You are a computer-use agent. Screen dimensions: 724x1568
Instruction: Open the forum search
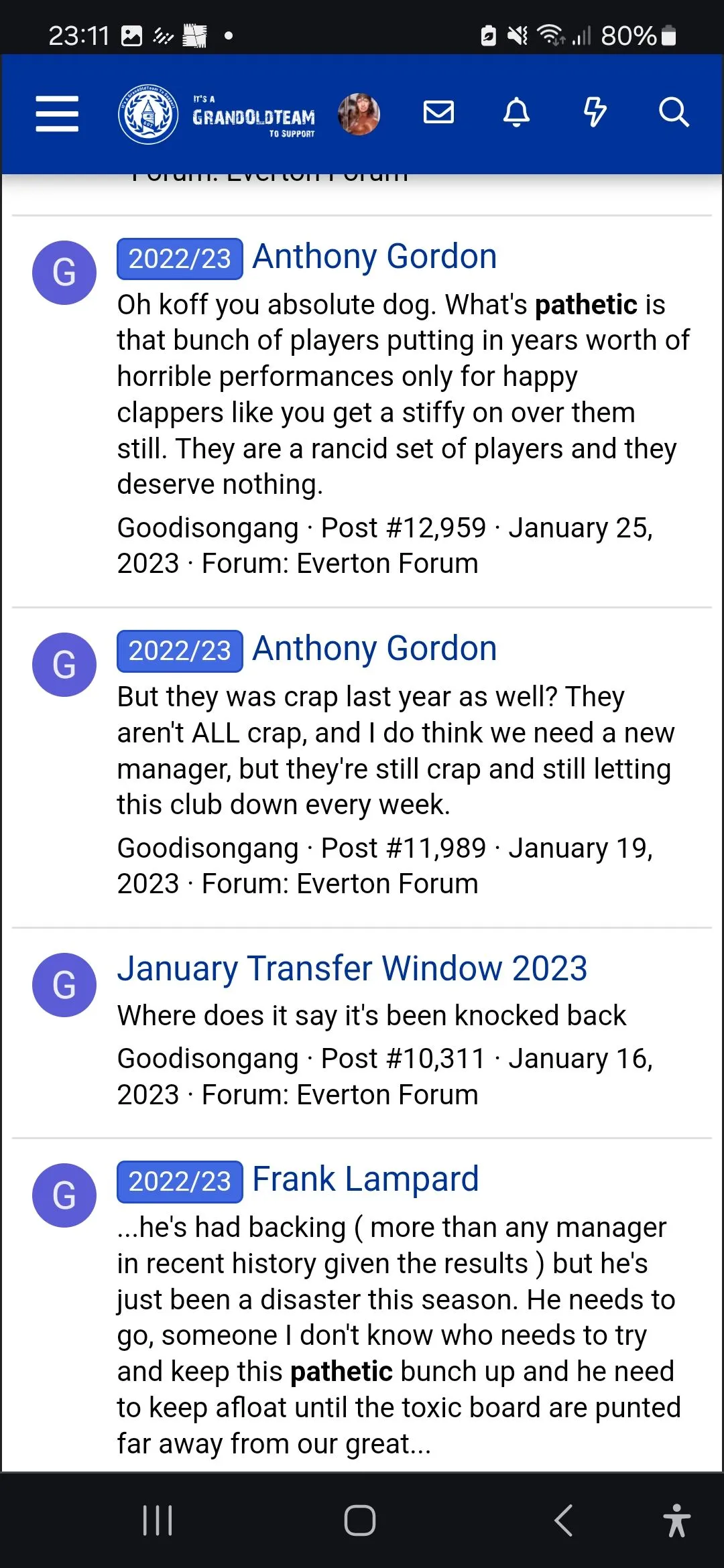point(673,113)
